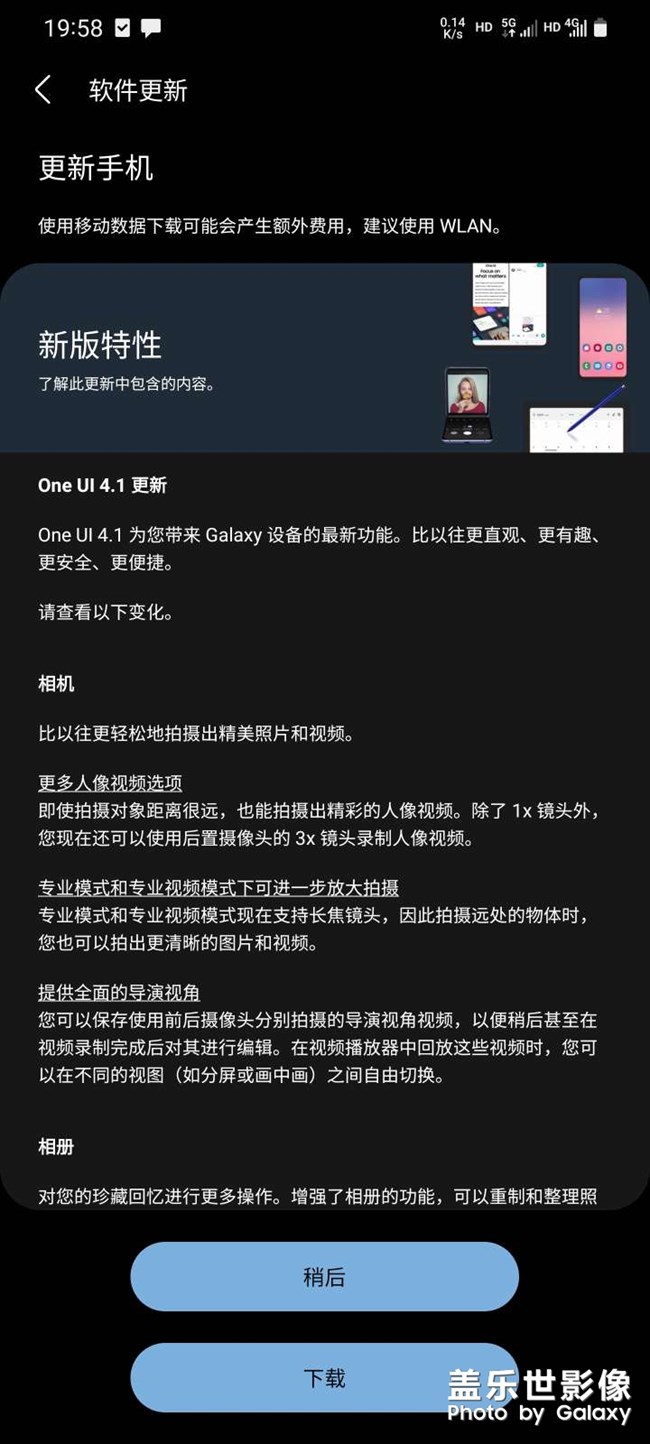
Task: Tap 稍后 to postpone the update
Action: pyautogui.click(x=324, y=1277)
